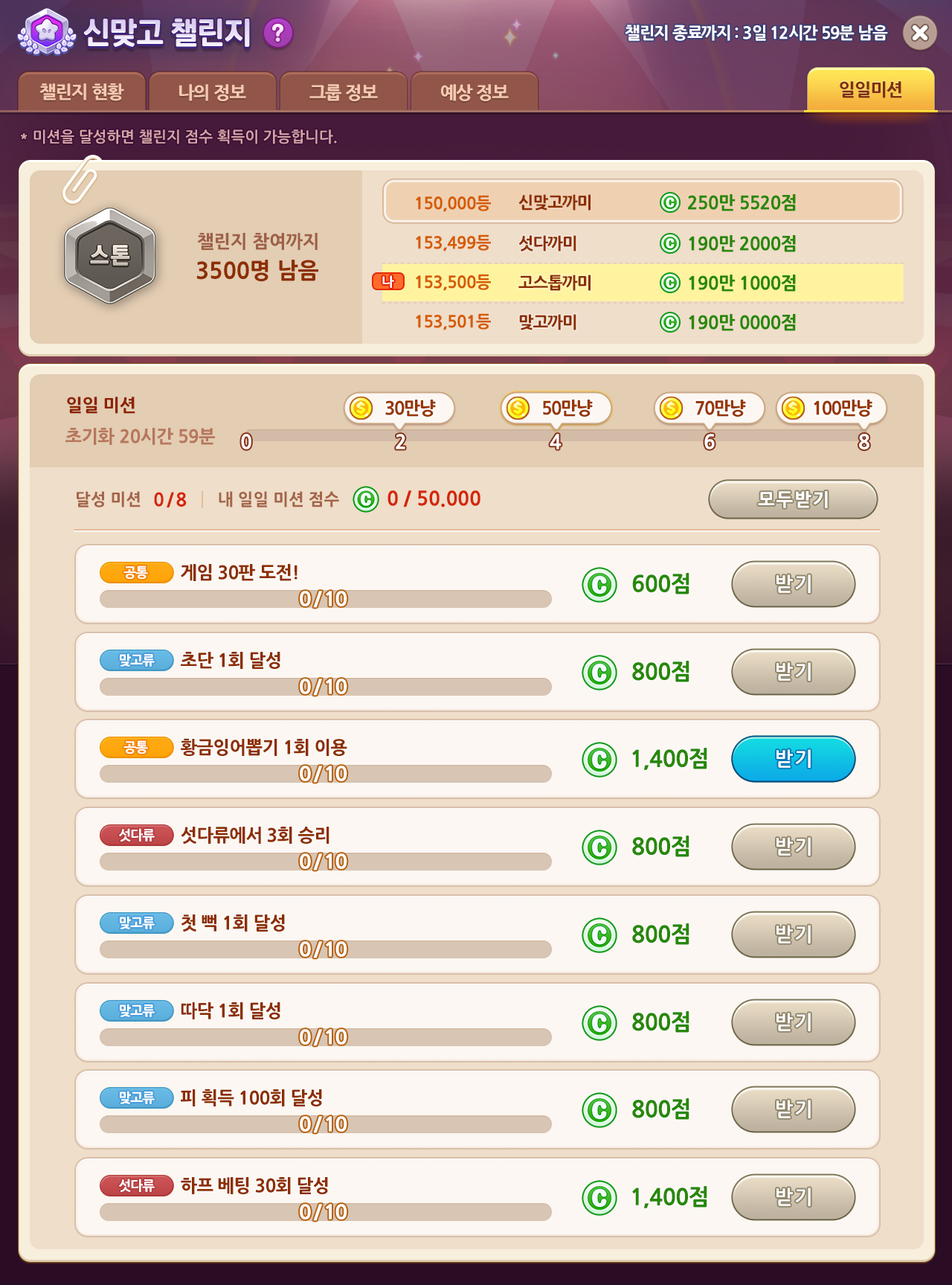Open the challenge help question mark icon

[x=278, y=31]
